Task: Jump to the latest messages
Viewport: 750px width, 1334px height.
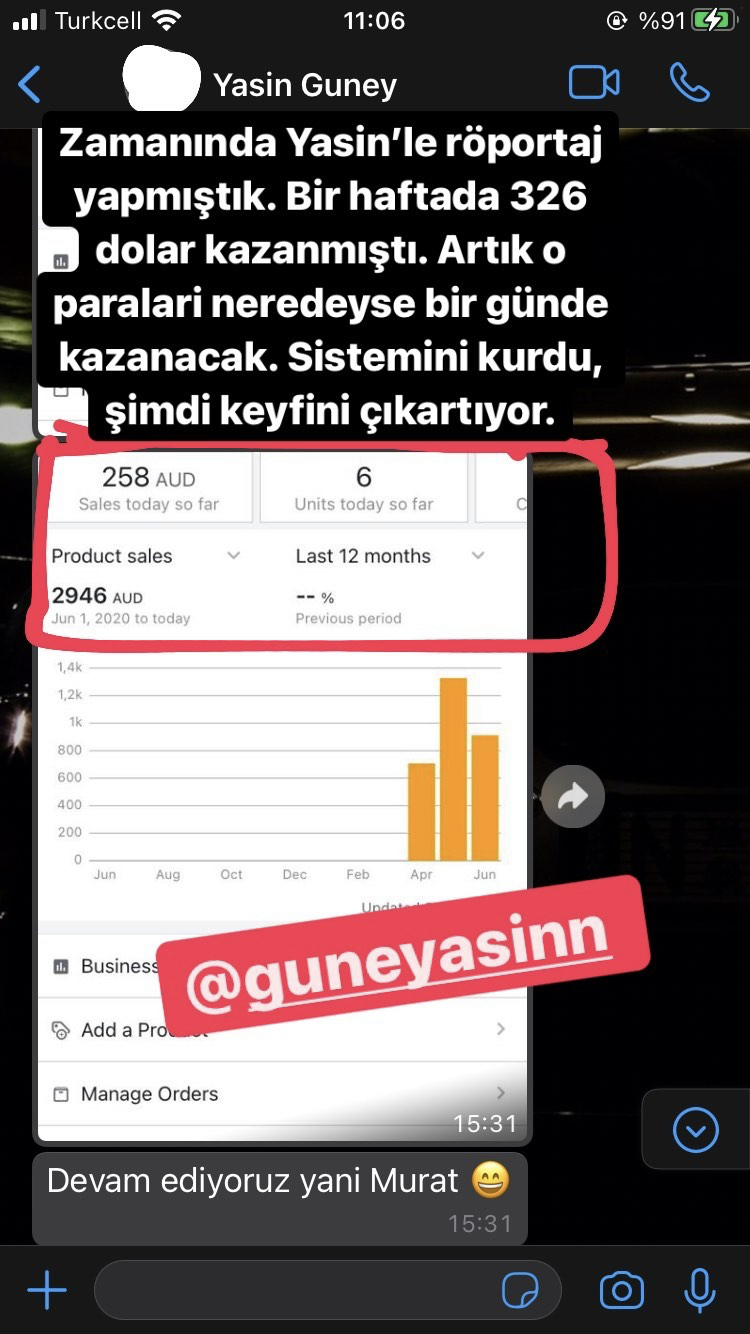Action: [x=696, y=1131]
